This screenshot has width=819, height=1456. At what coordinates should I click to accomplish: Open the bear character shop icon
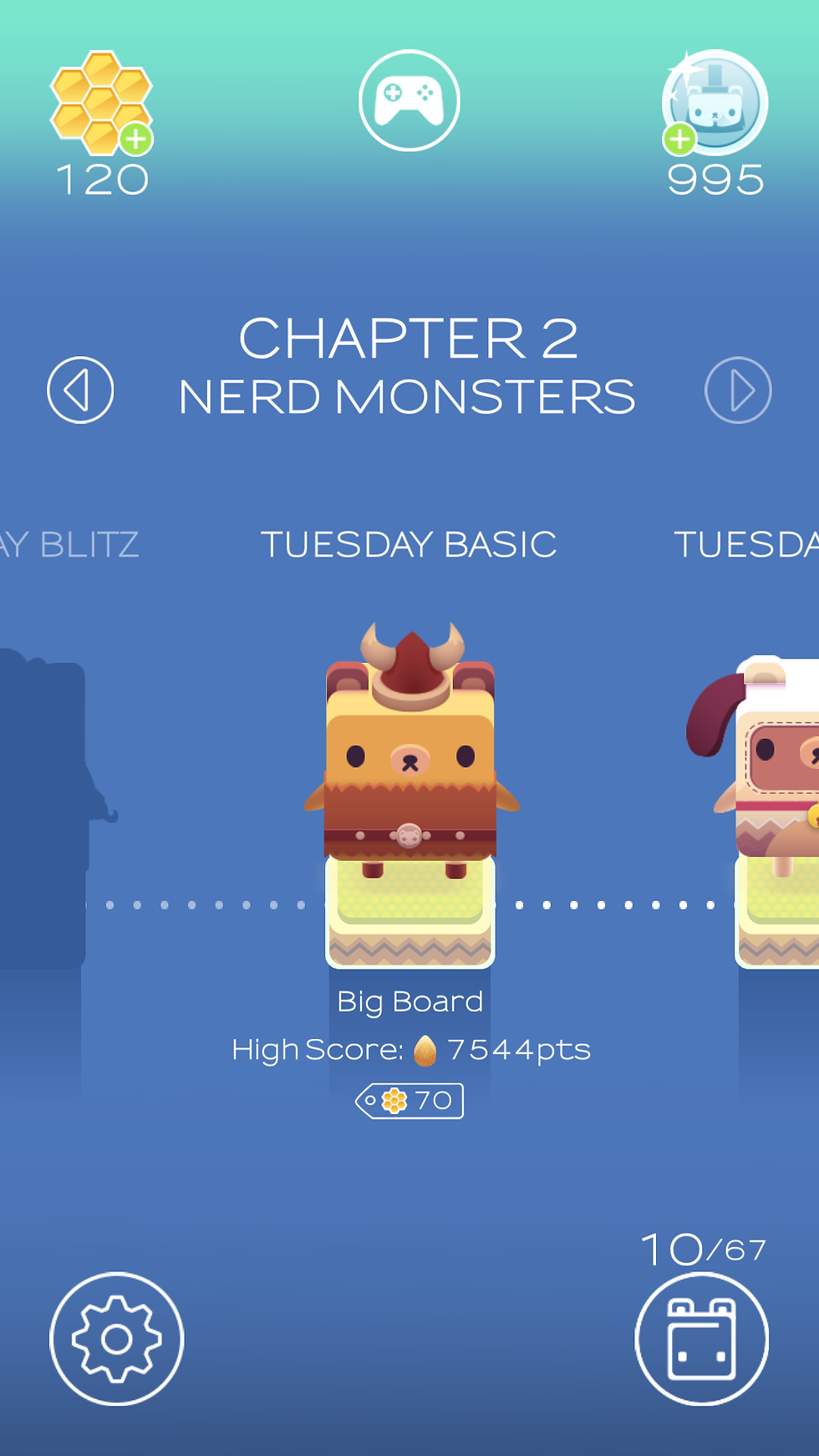pos(715,103)
